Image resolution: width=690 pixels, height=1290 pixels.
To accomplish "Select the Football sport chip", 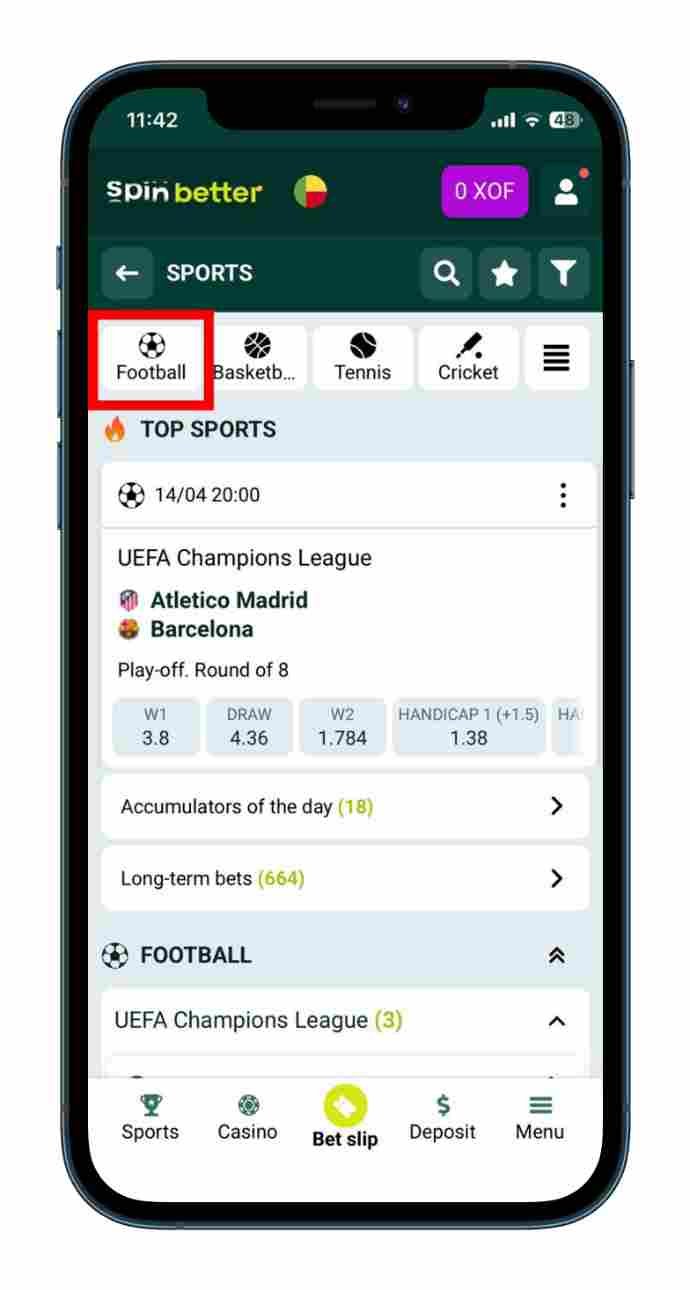I will [x=151, y=358].
